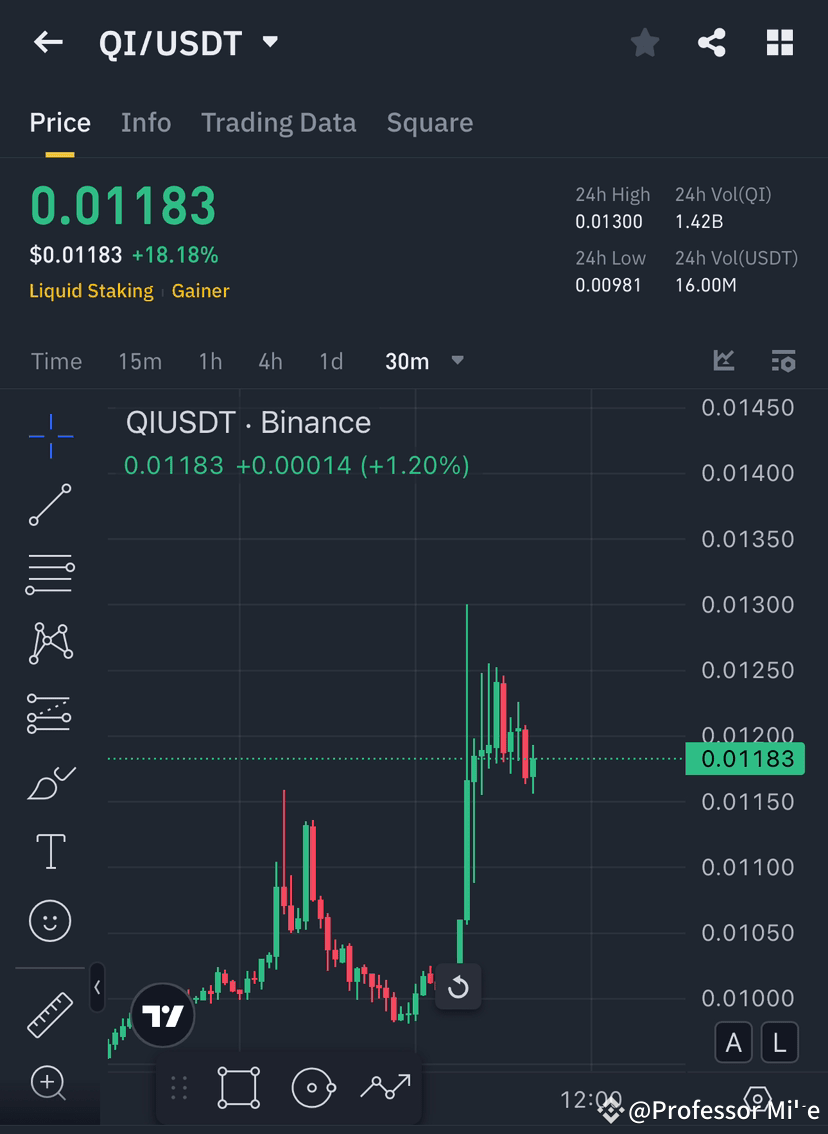Image resolution: width=828 pixels, height=1134 pixels.
Task: Collapse the drawing tools sidebar
Action: (x=97, y=989)
